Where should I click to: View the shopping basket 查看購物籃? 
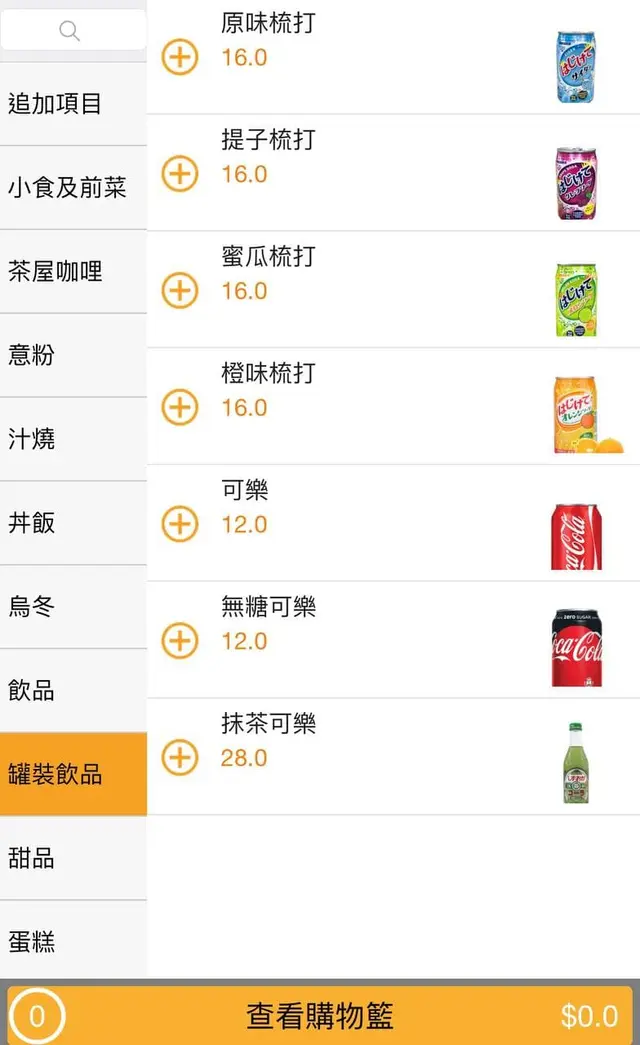coord(320,1016)
